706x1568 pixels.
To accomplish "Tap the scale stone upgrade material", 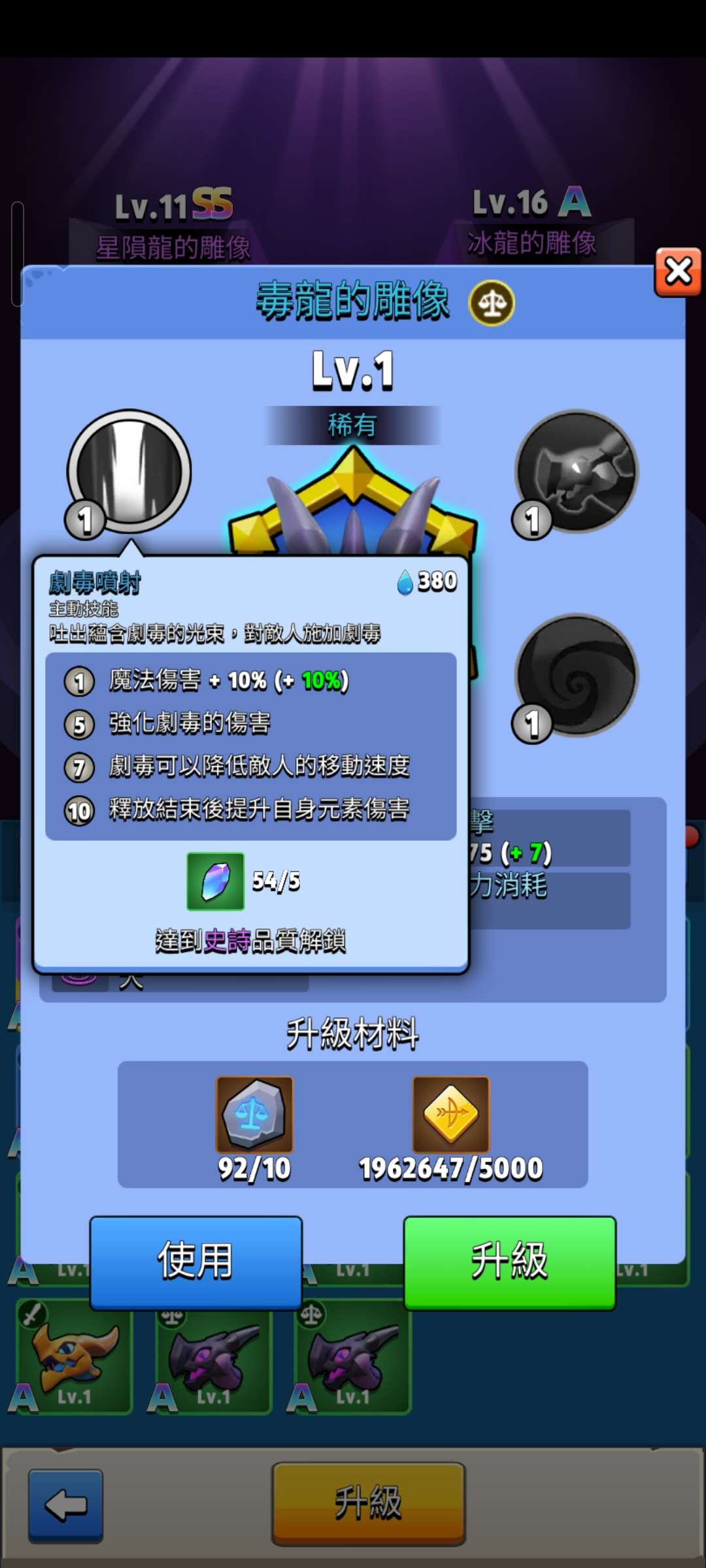I will [x=255, y=1115].
